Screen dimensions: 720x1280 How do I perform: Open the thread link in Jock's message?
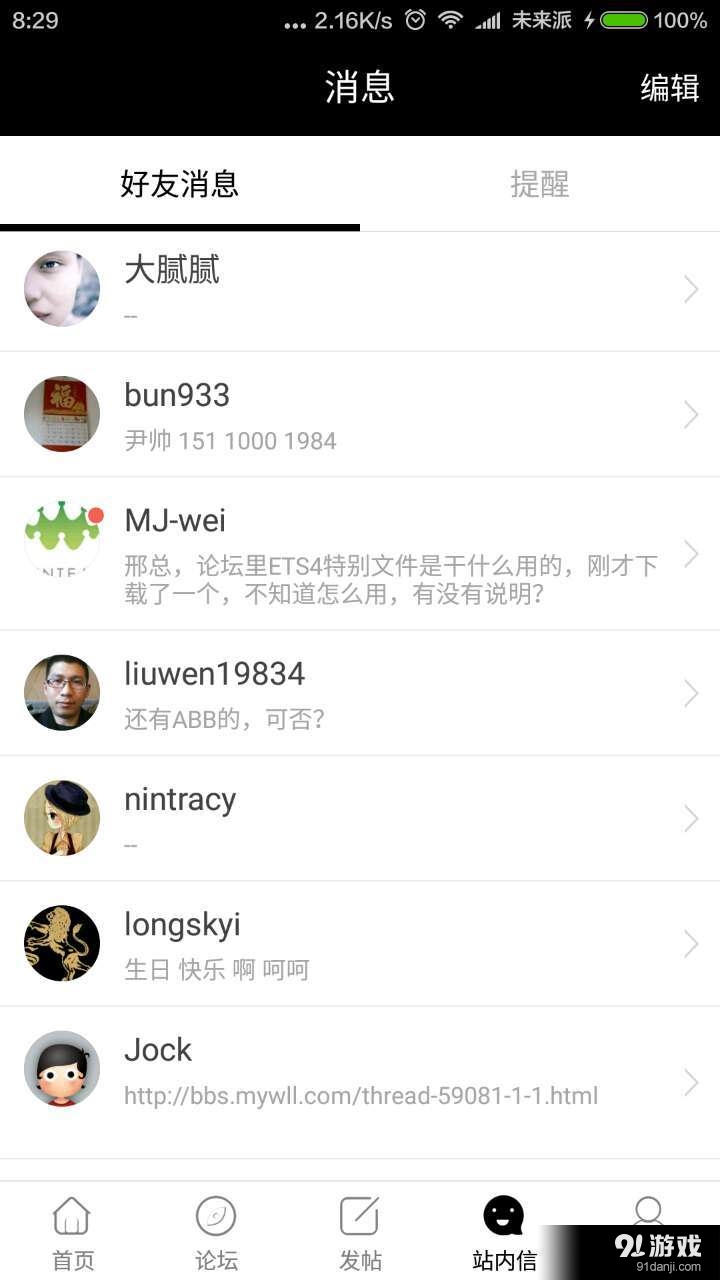click(362, 1095)
